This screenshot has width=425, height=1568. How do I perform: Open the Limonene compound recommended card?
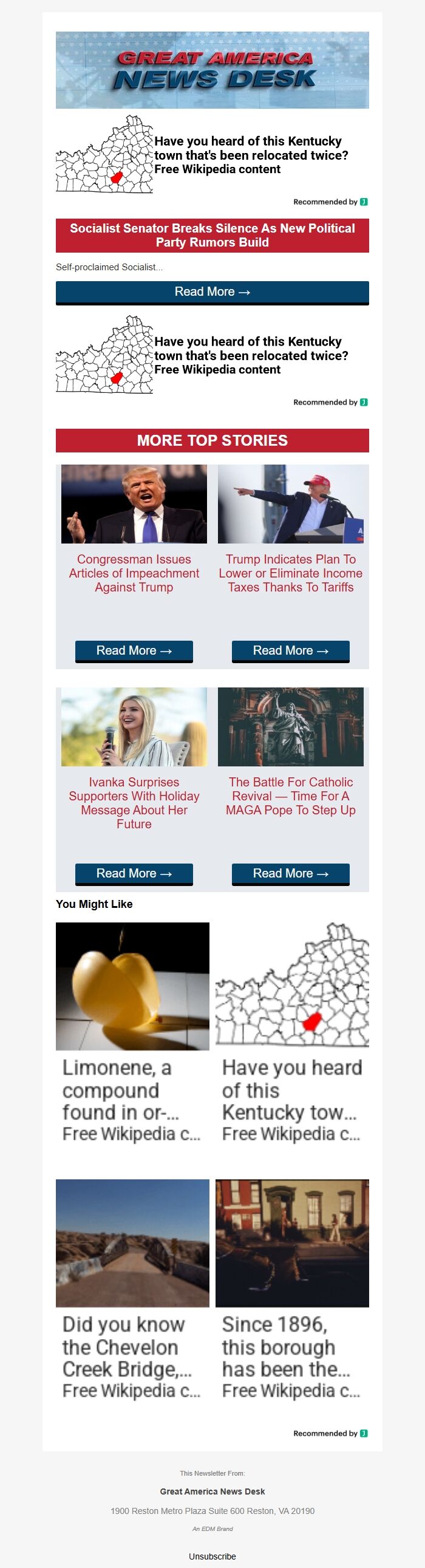(x=132, y=1035)
